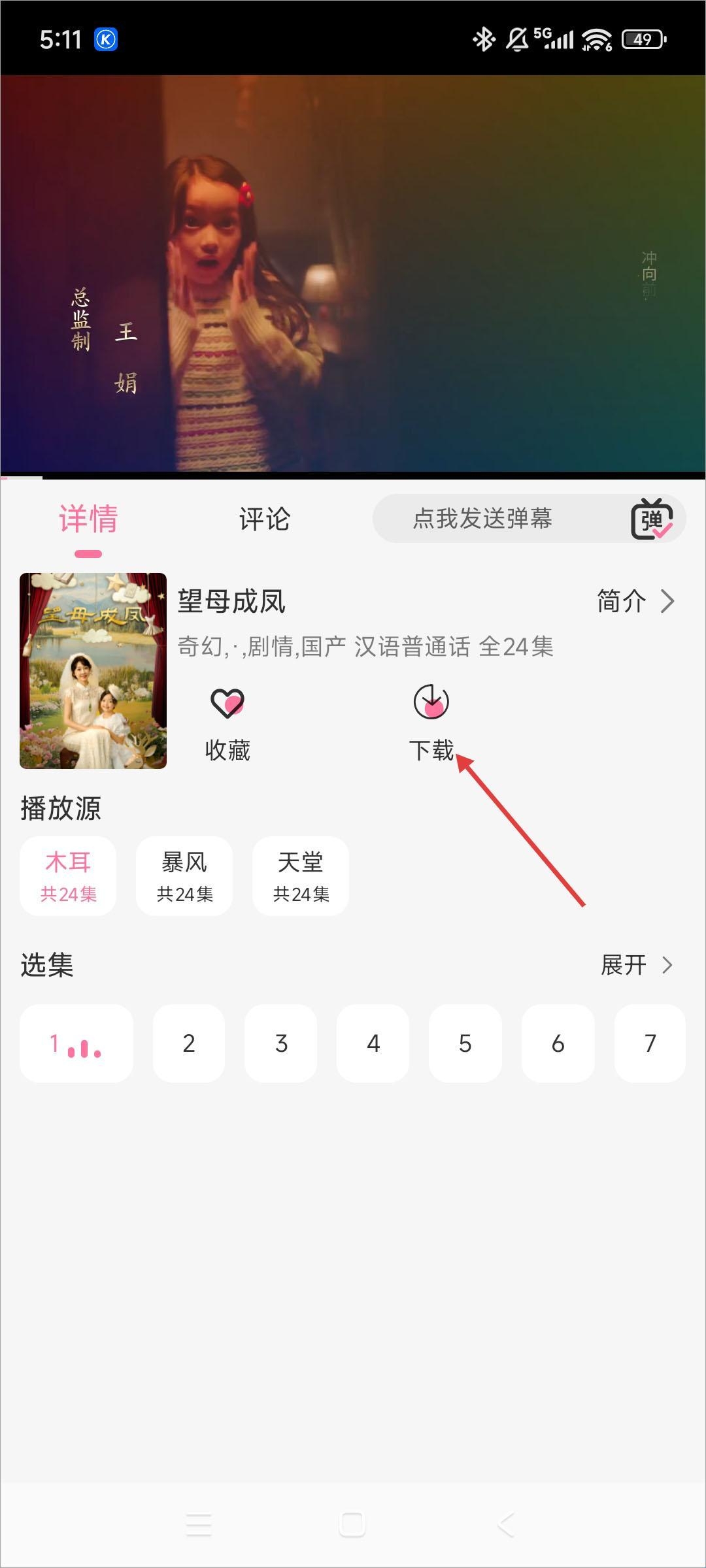This screenshot has width=706, height=1568.
Task: Select the 详情 tab
Action: click(88, 519)
